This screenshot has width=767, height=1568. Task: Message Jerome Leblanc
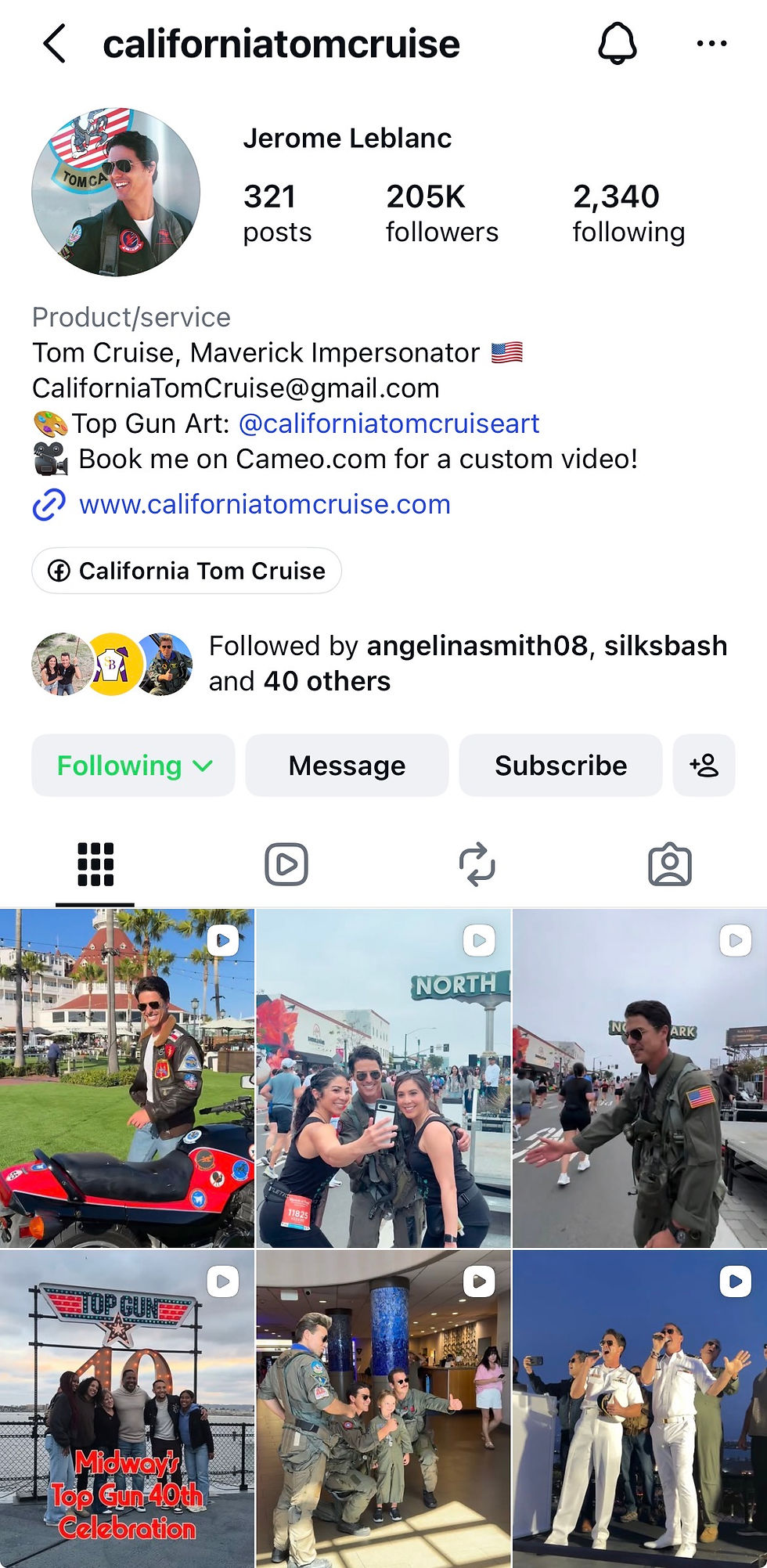point(347,766)
